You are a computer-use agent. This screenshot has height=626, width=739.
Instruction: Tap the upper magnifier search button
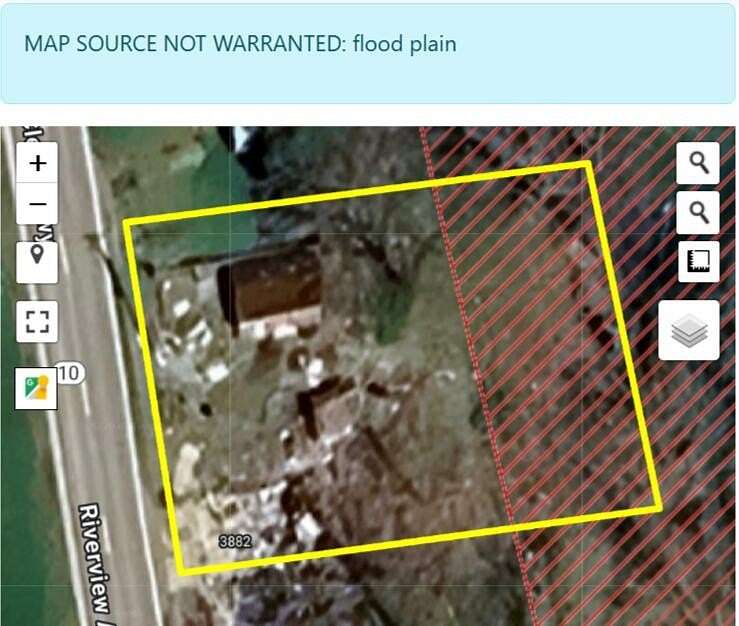pyautogui.click(x=698, y=163)
